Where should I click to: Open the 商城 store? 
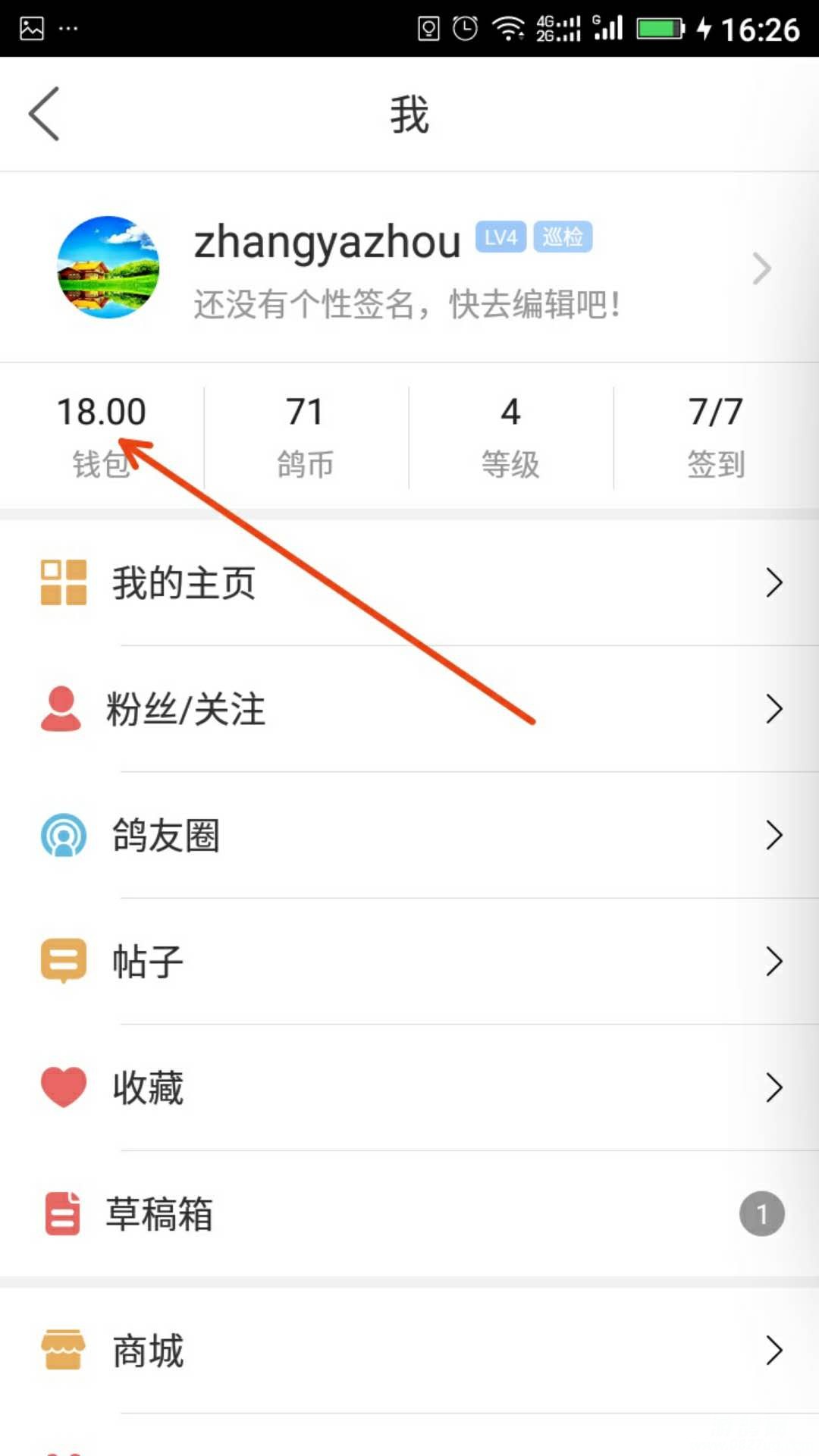409,1351
